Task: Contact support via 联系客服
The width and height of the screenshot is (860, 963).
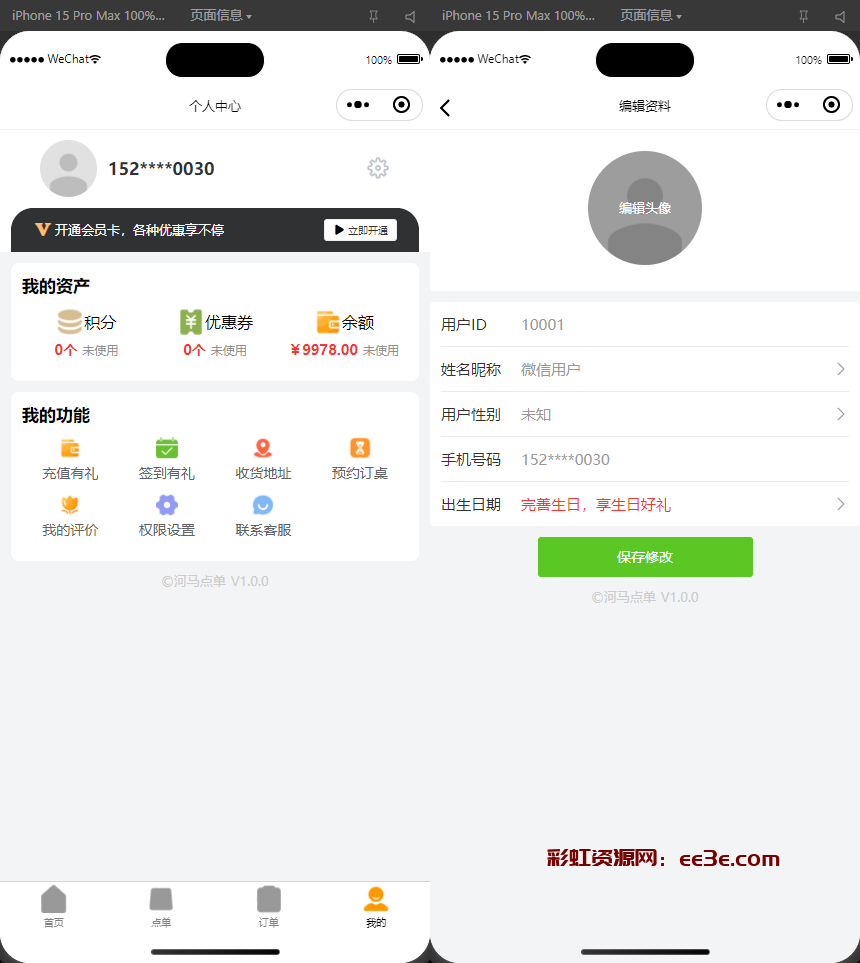Action: (x=263, y=516)
